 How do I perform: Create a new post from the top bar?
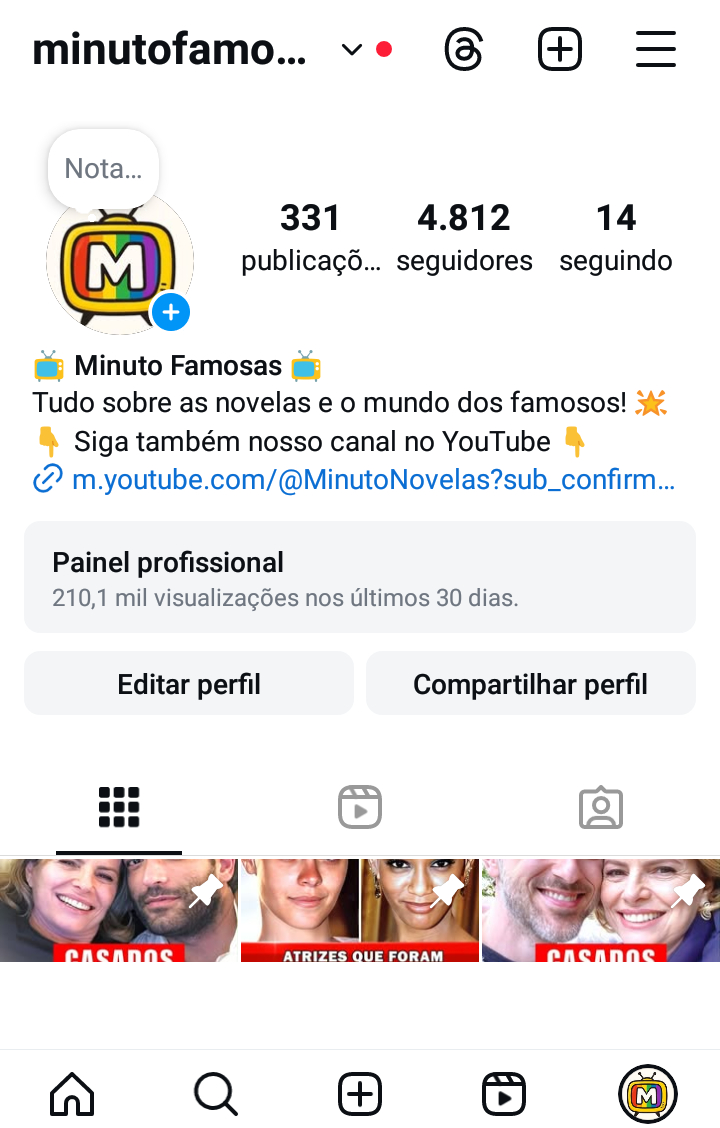pos(560,49)
